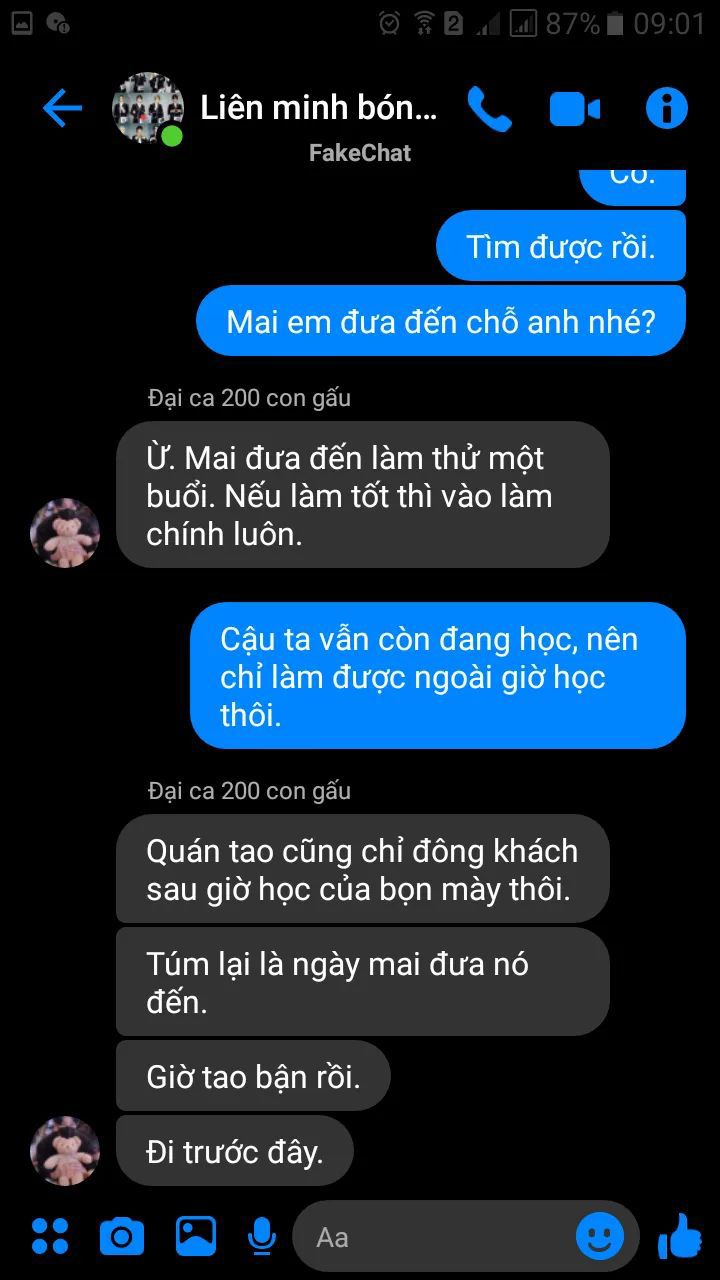720x1280 pixels.
Task: Record a voice message
Action: coord(261,1237)
